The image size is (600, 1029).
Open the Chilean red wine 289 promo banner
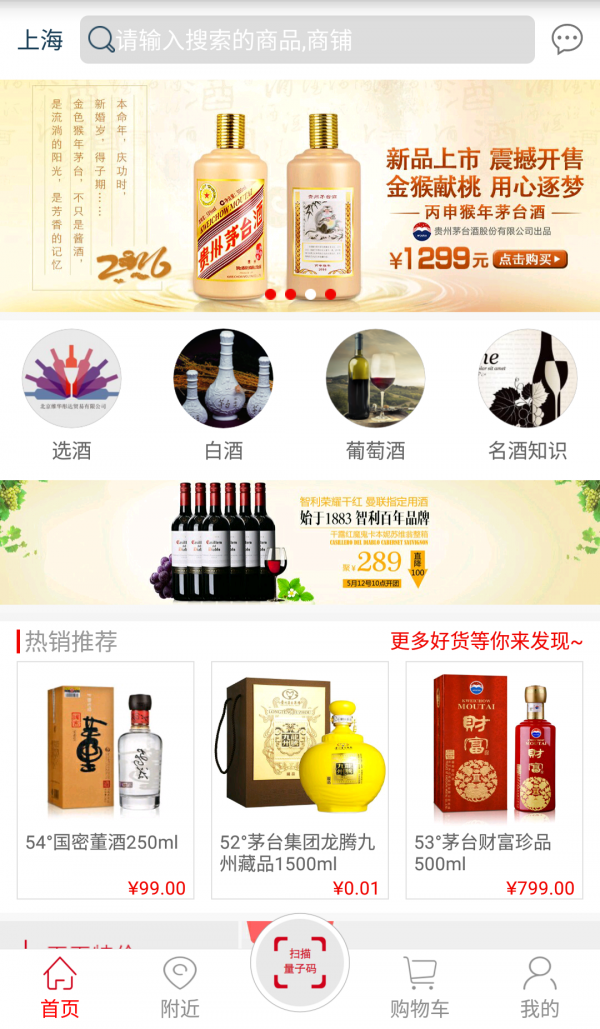[x=300, y=542]
